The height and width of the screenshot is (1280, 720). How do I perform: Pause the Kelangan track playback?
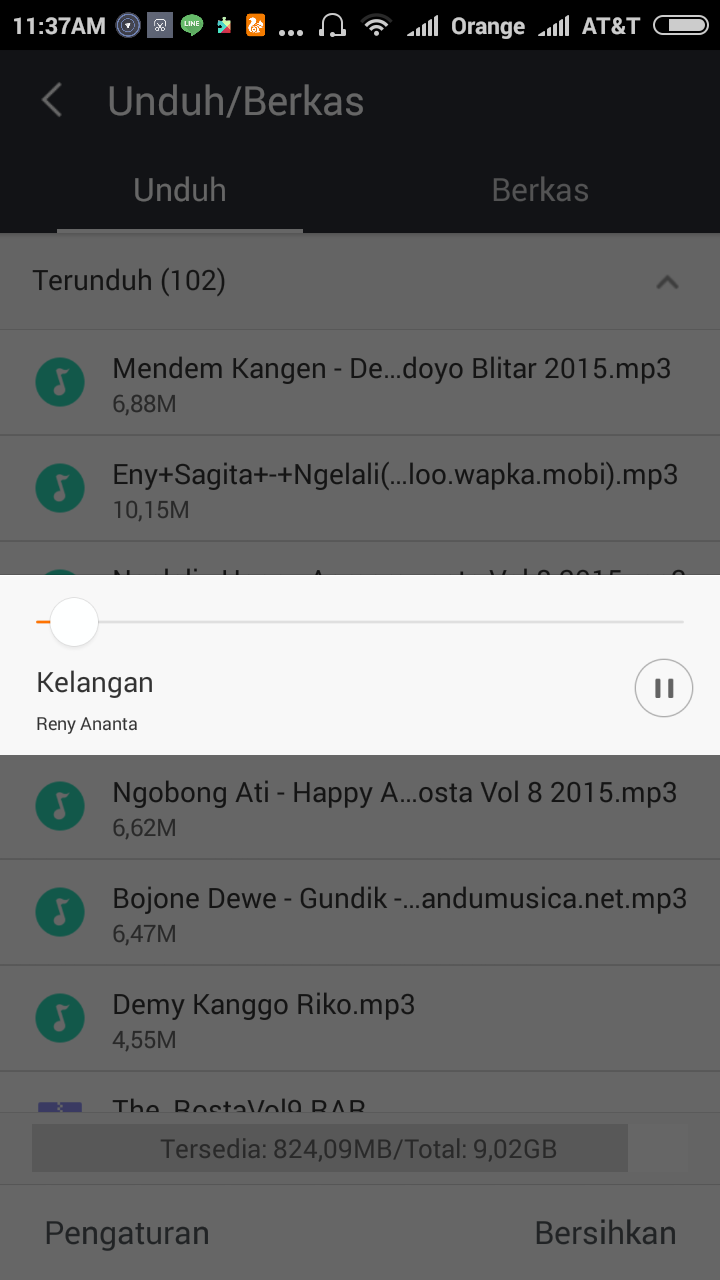point(663,688)
